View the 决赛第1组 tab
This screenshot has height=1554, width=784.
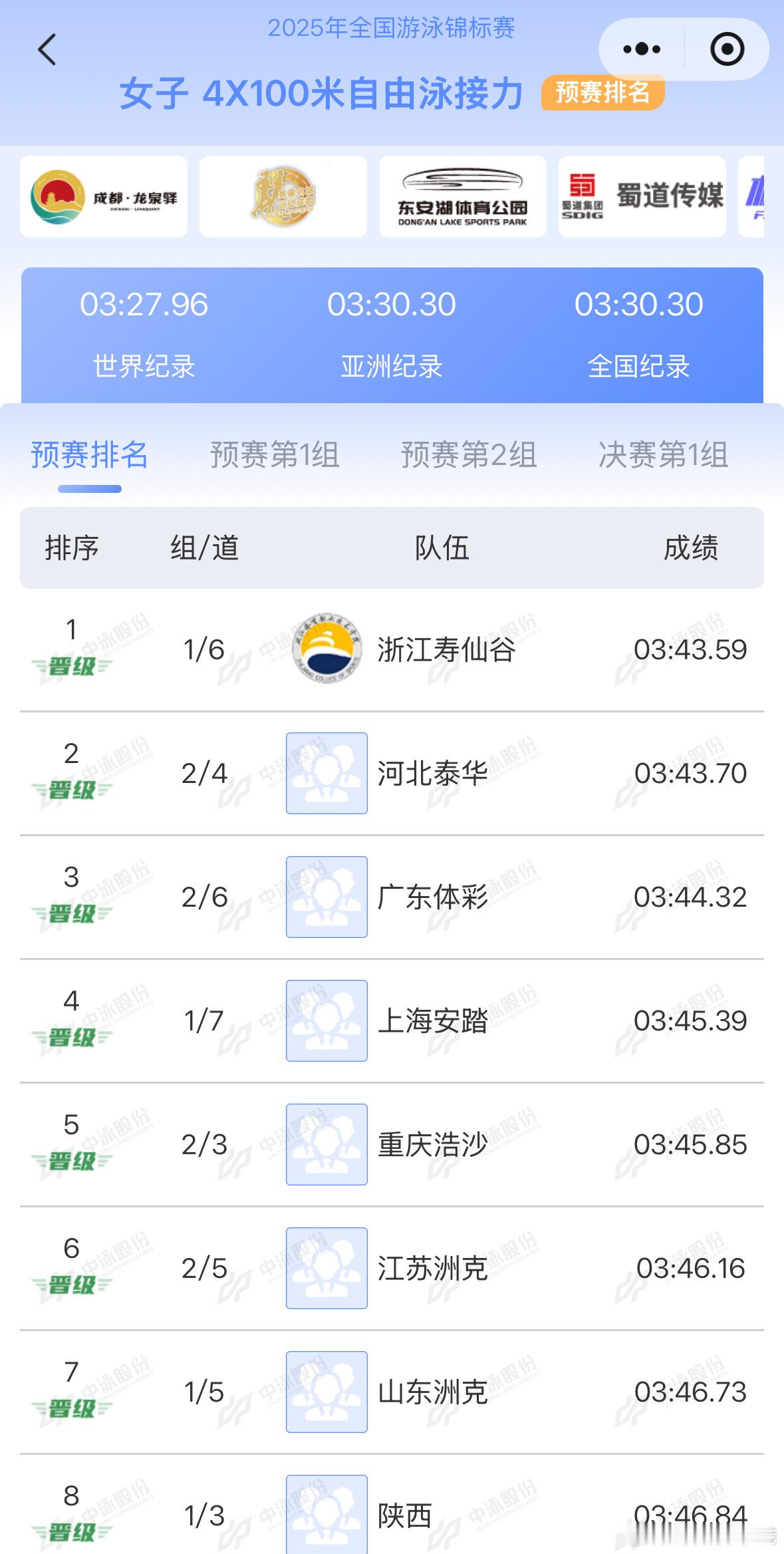click(663, 456)
